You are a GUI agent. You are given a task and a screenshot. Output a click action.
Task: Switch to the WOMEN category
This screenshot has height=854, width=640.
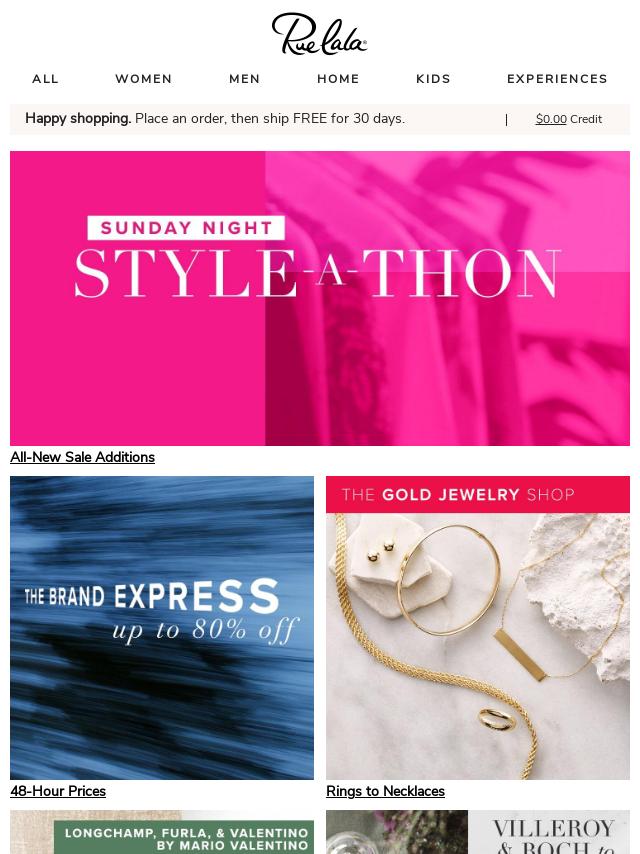click(143, 79)
